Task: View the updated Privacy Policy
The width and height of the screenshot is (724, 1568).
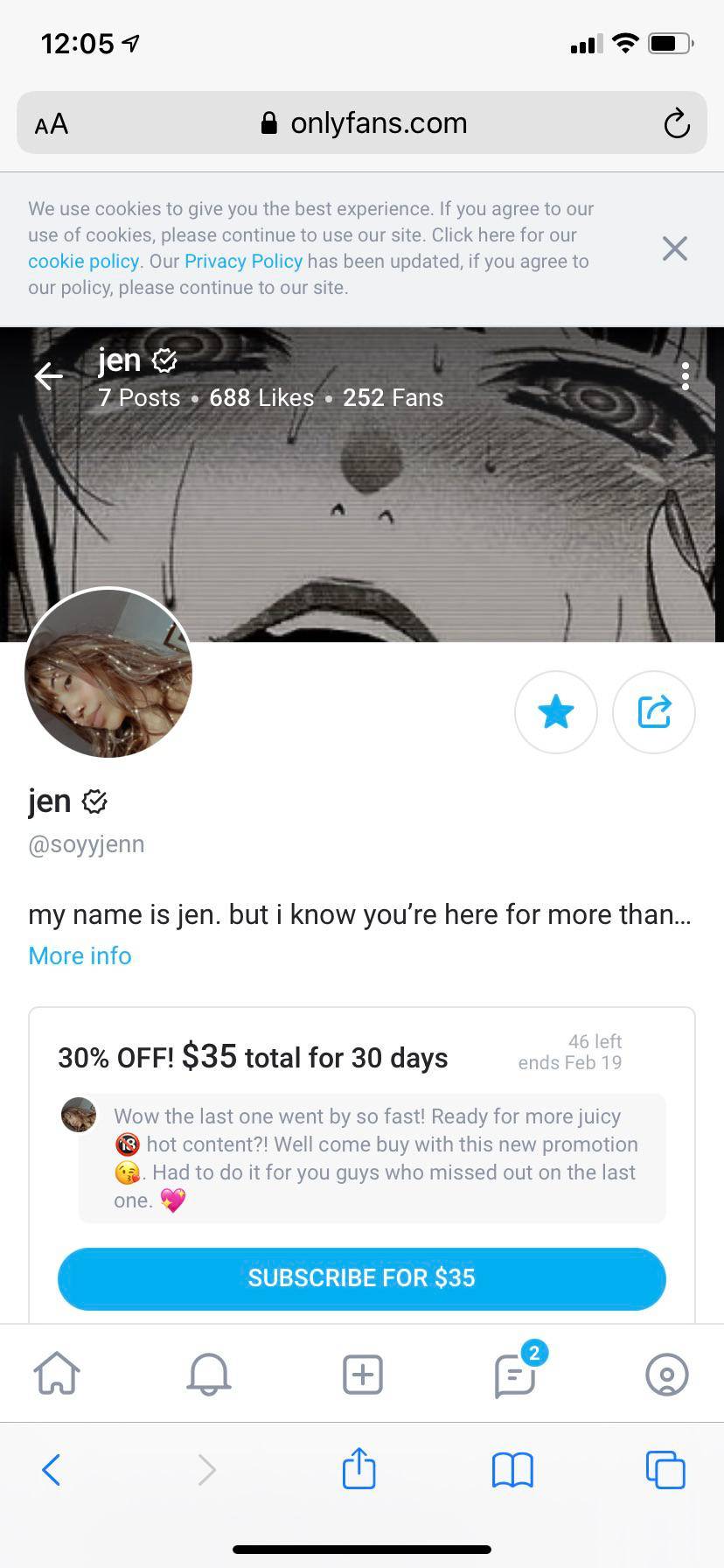Action: click(243, 261)
